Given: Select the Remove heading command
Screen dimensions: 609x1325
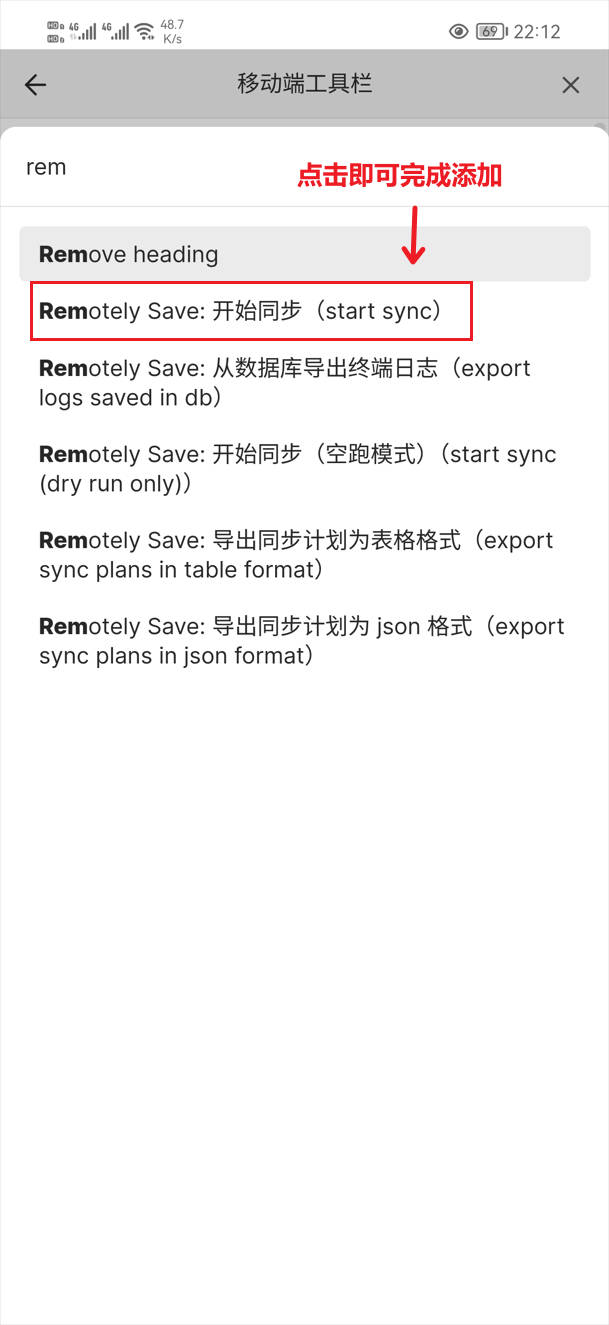Looking at the screenshot, I should (304, 254).
